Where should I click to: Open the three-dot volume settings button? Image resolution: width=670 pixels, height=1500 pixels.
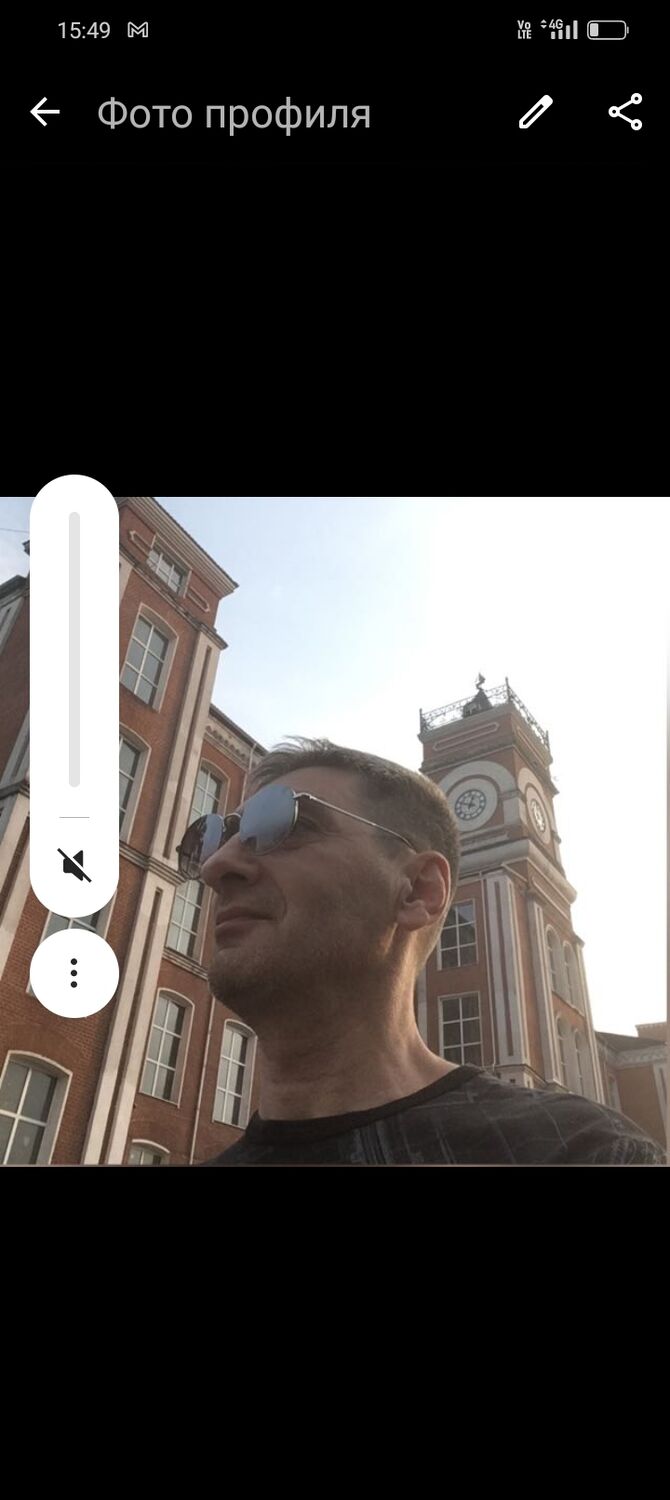(x=74, y=972)
